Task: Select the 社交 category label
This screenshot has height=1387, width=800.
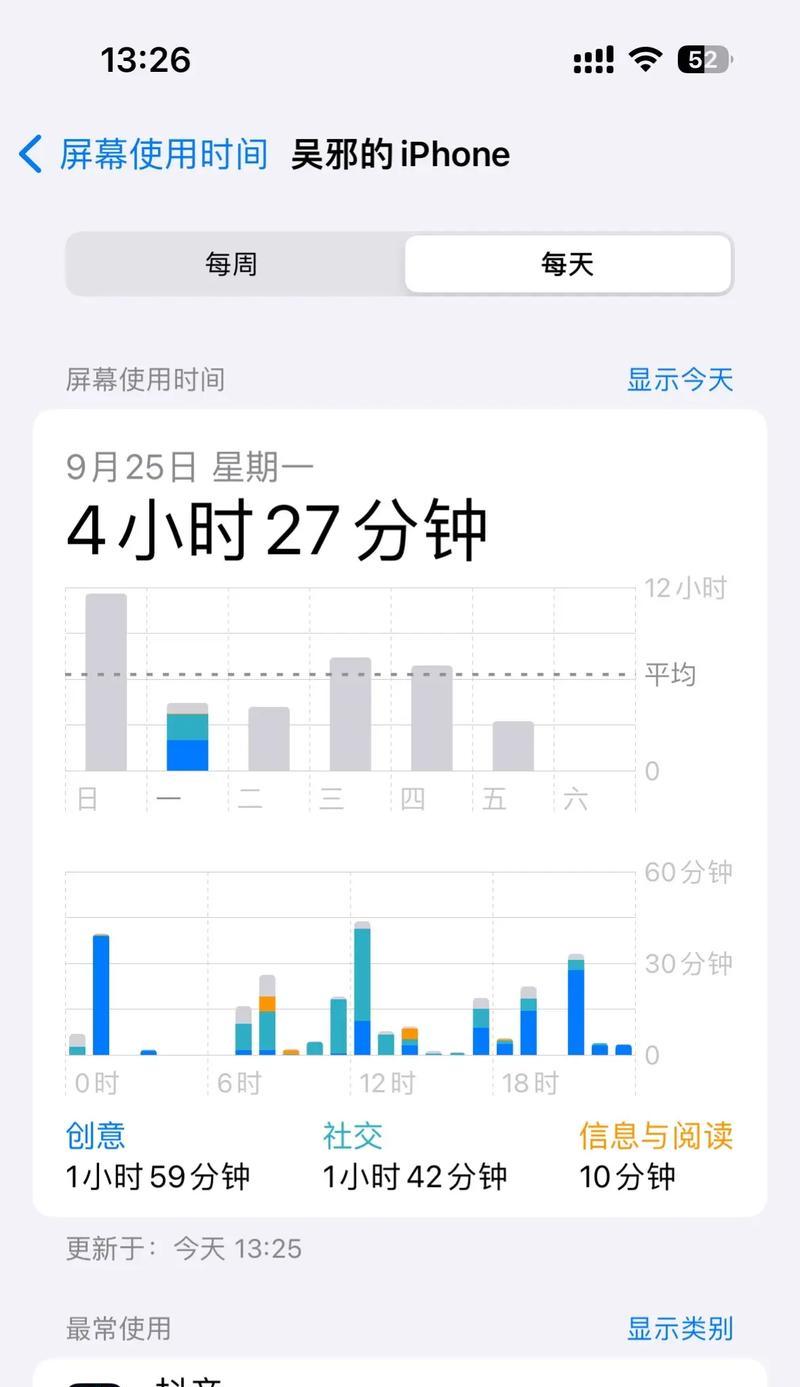Action: click(353, 1135)
